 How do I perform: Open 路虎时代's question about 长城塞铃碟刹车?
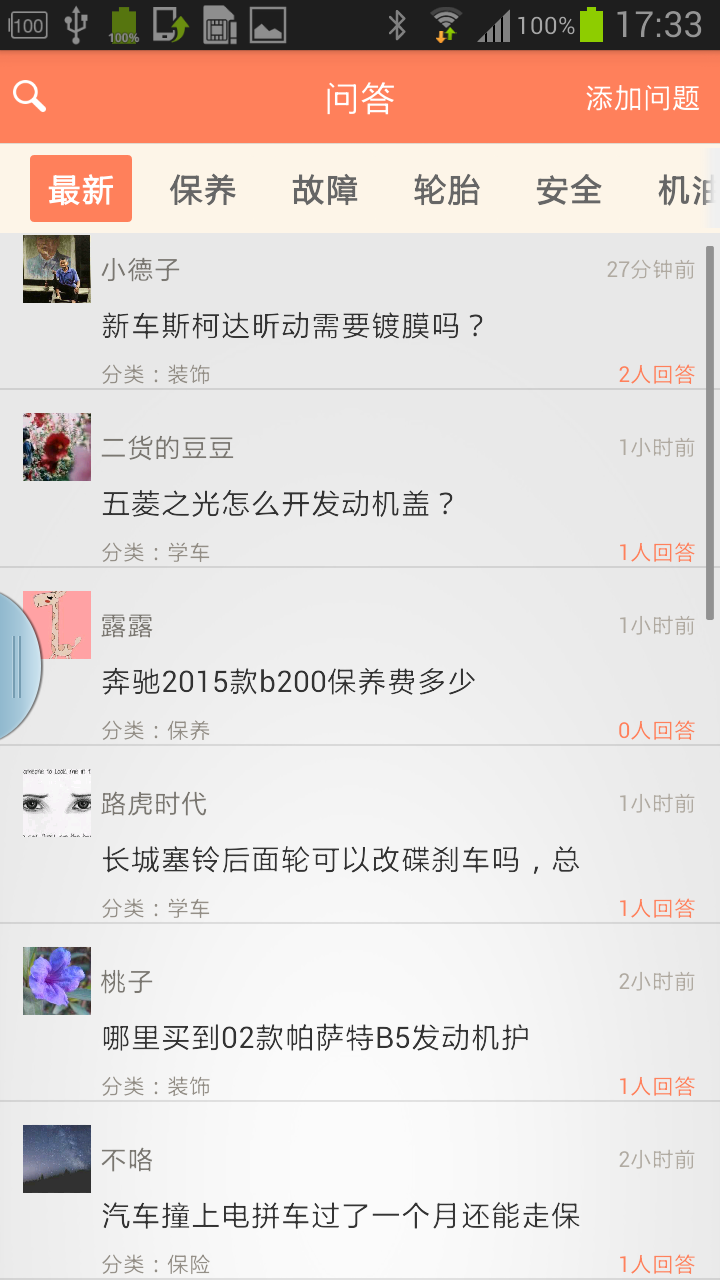point(340,860)
